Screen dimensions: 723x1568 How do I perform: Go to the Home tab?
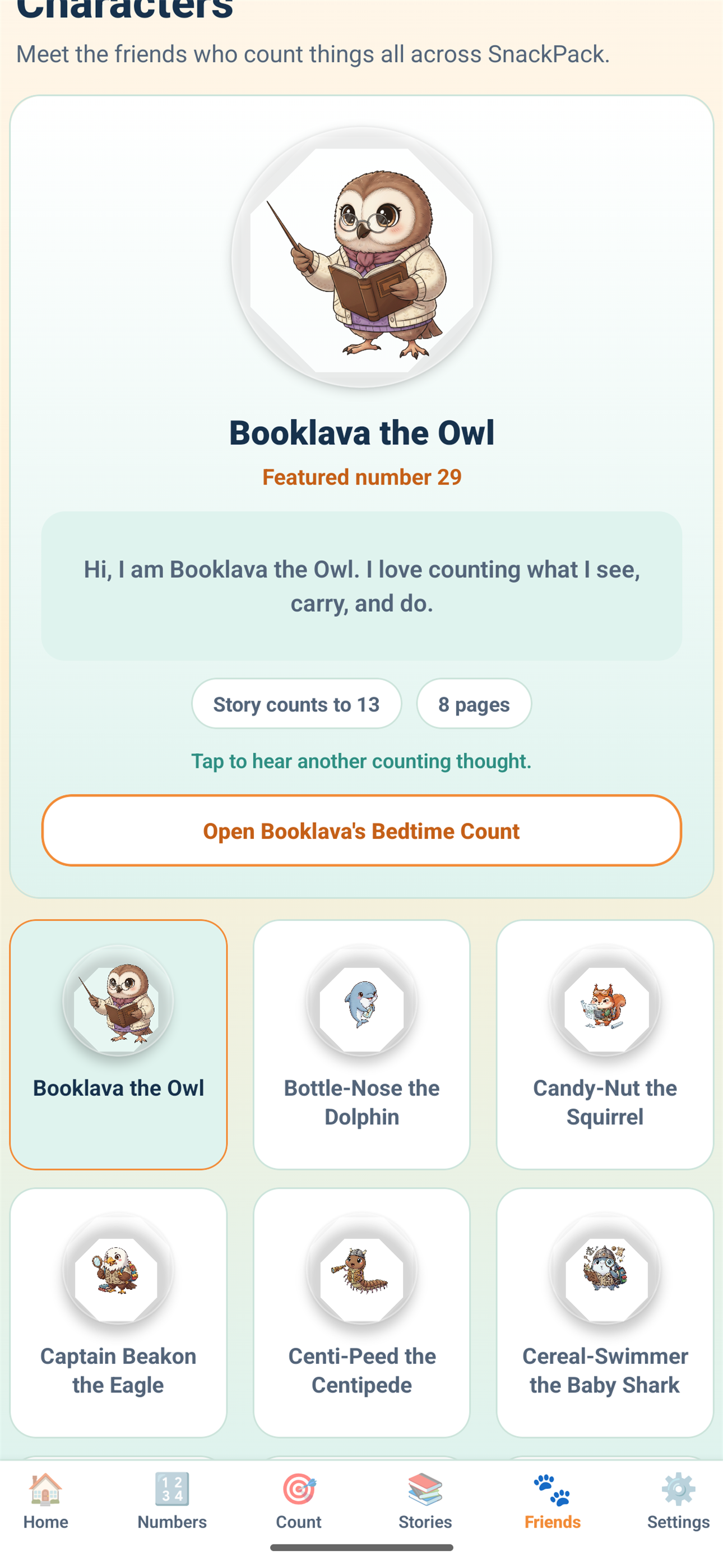tap(45, 1501)
